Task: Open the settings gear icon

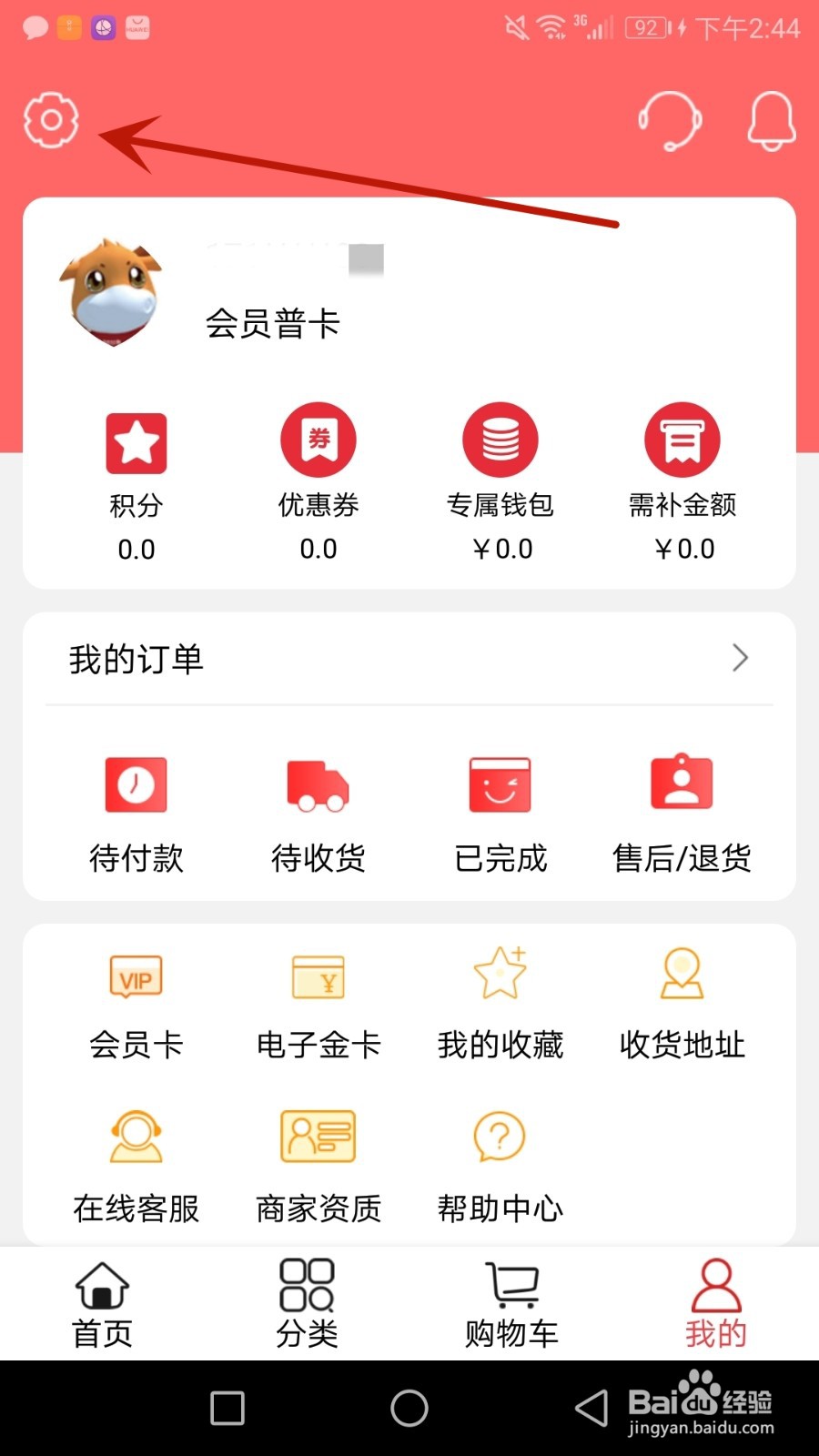Action: click(51, 119)
